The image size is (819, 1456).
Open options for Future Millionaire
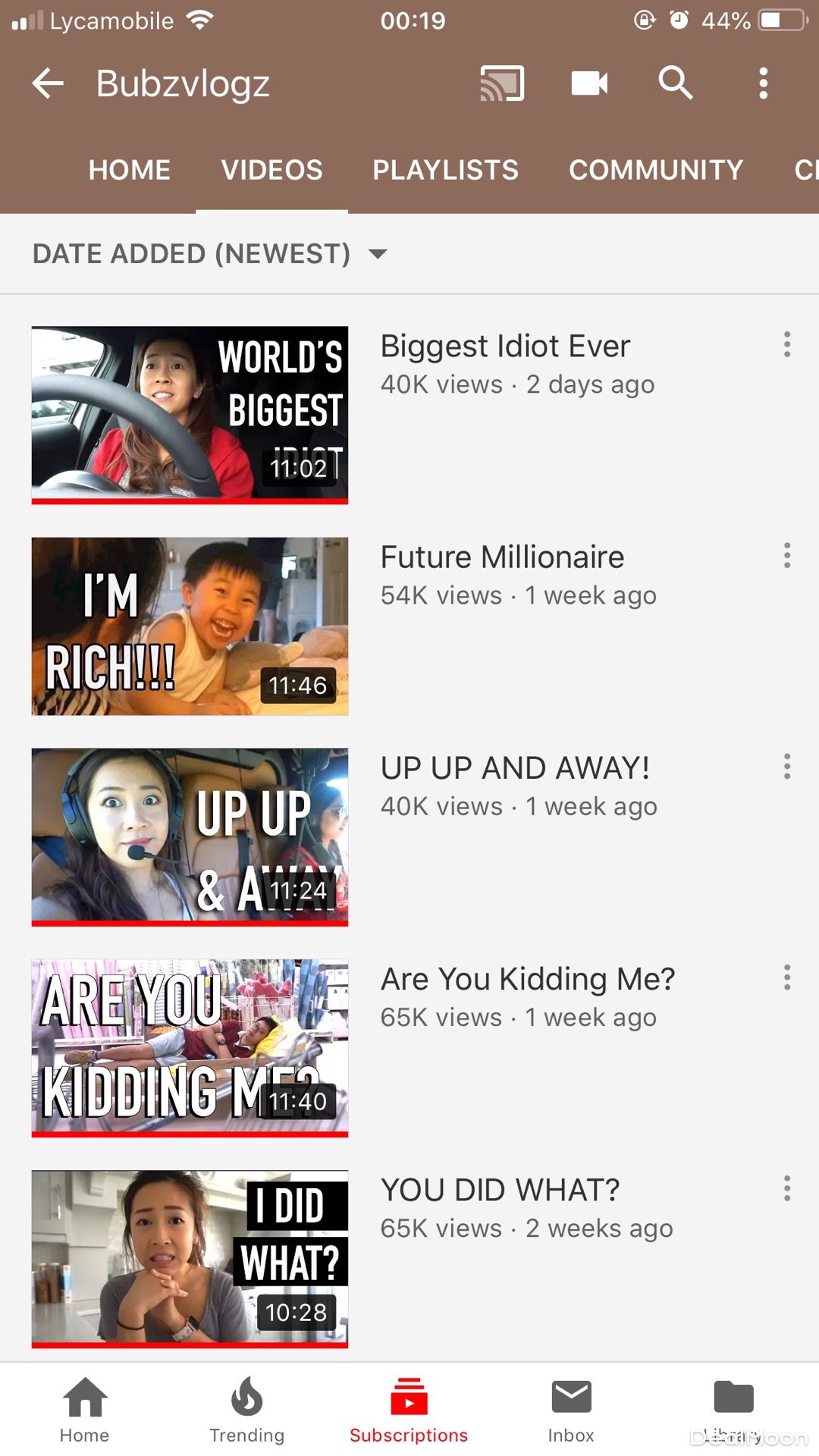click(x=787, y=556)
